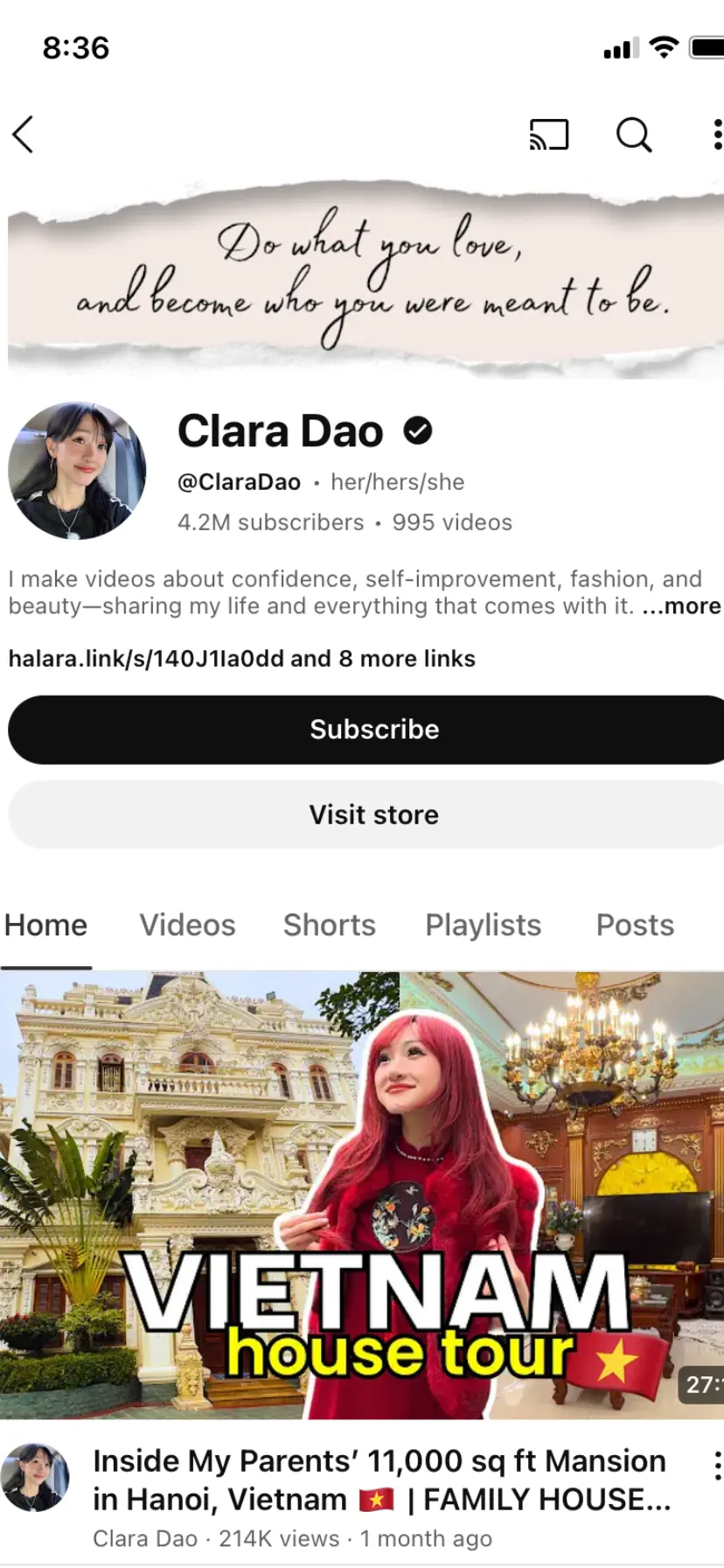Go back using the top-left arrow
This screenshot has width=724, height=1568.
(24, 135)
